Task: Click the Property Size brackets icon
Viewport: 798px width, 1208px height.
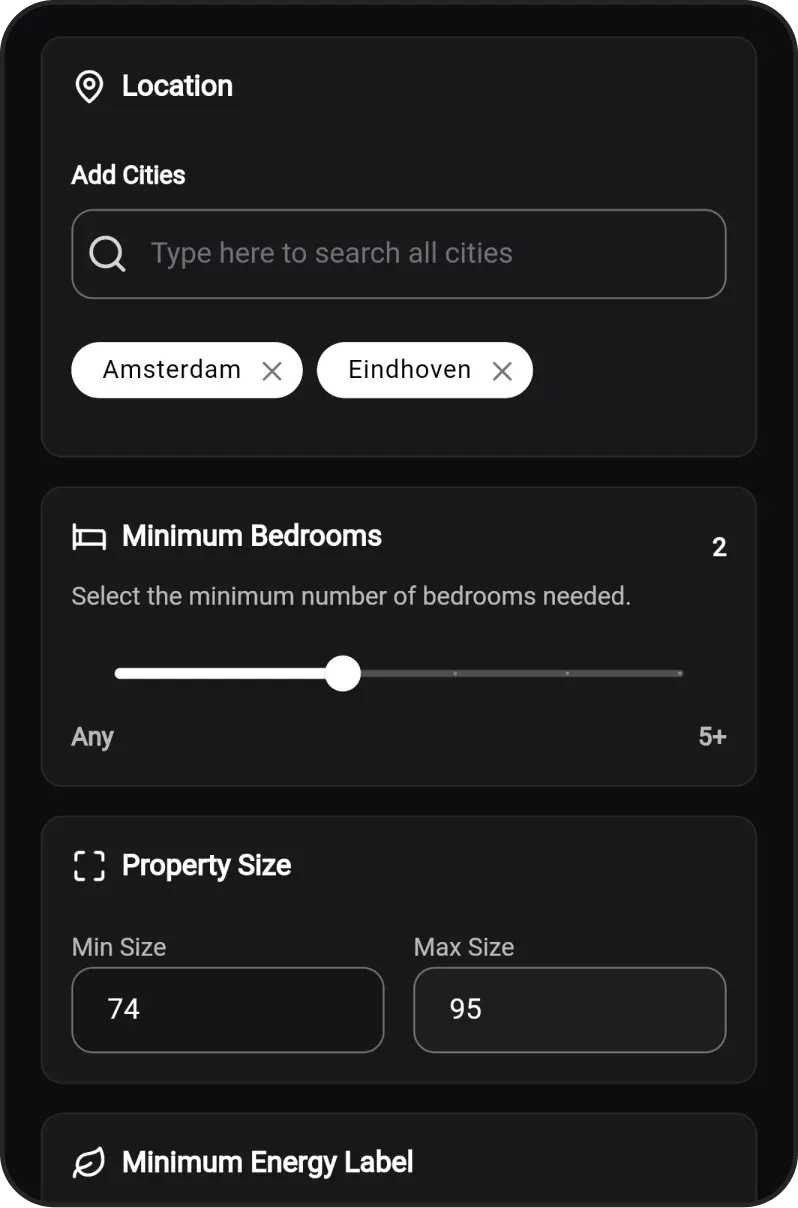Action: [x=88, y=866]
